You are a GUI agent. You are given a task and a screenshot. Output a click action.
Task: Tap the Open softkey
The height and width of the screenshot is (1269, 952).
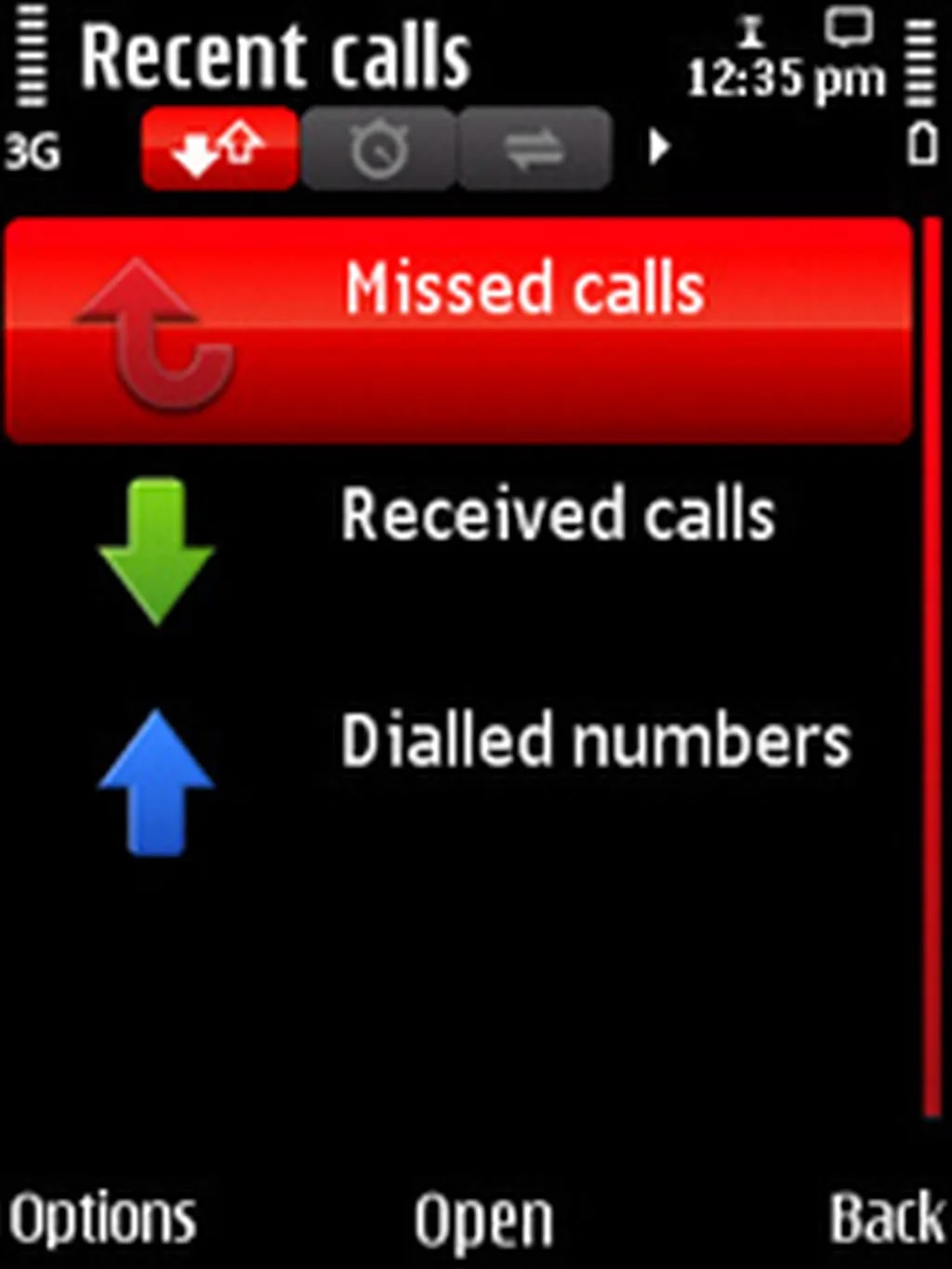(483, 1220)
